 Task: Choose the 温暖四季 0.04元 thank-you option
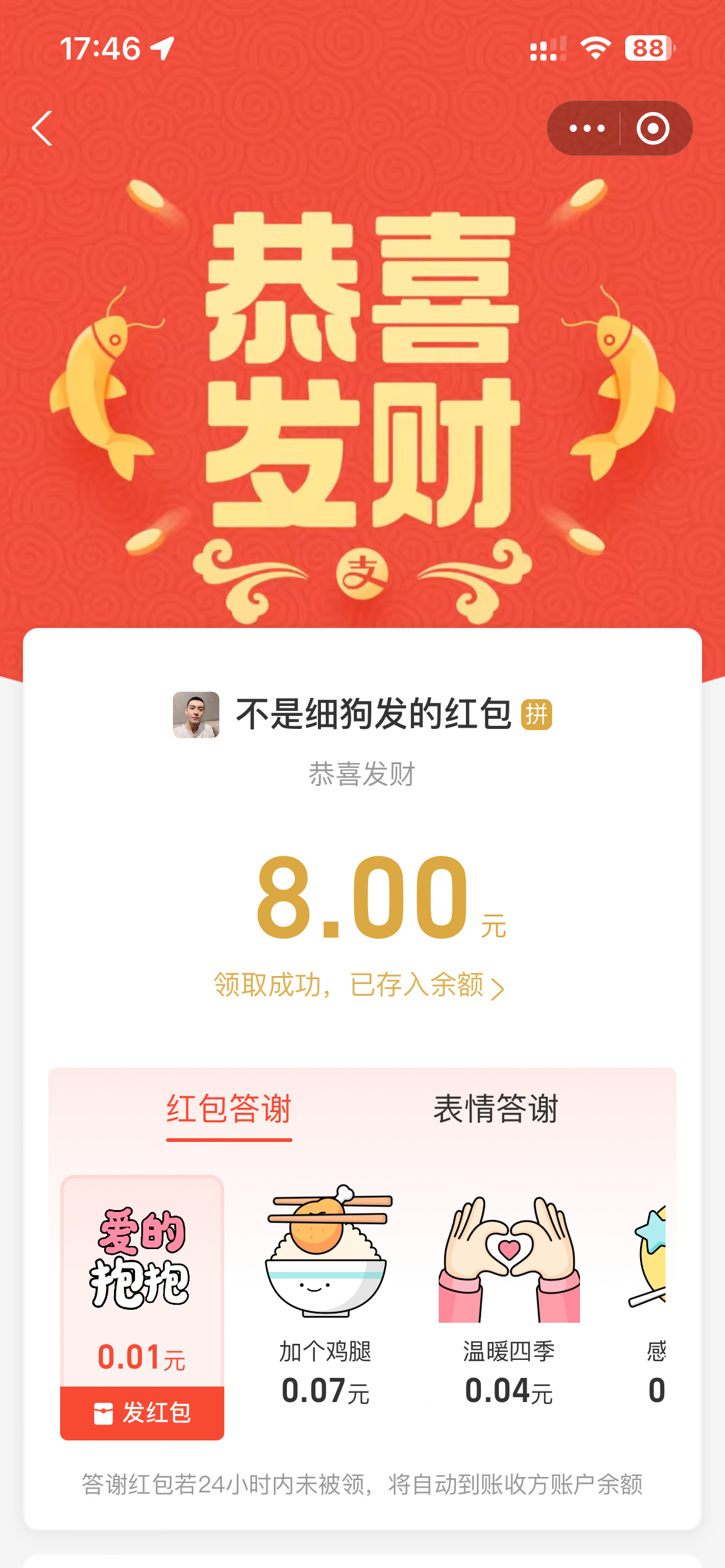509,1294
